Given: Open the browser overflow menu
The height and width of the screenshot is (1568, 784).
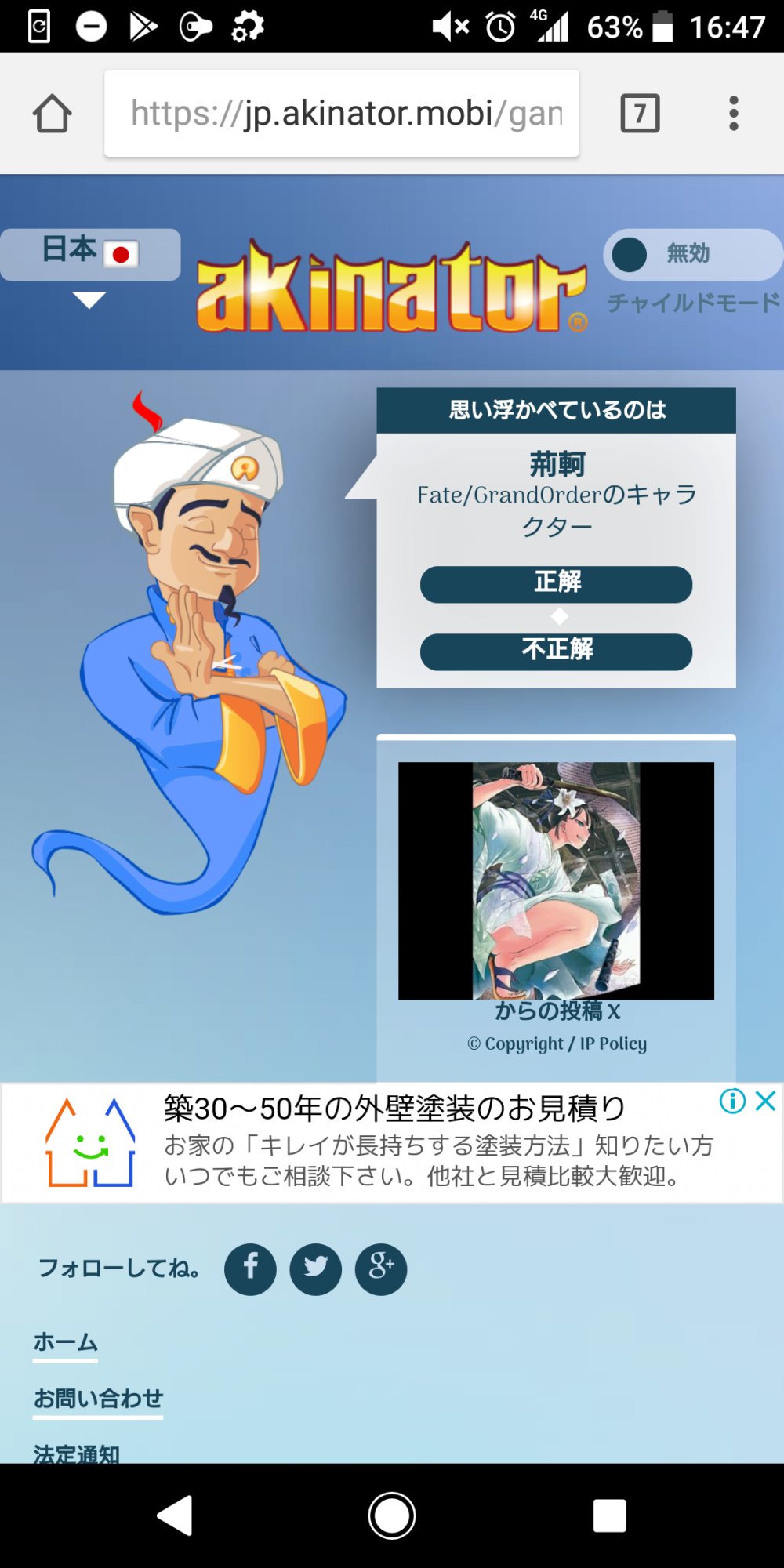Looking at the screenshot, I should click(x=733, y=114).
